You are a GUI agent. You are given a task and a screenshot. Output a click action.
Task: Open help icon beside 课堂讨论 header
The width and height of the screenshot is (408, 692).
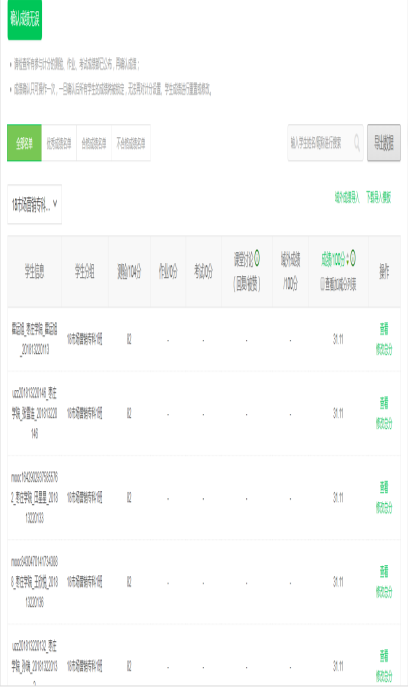tap(257, 258)
